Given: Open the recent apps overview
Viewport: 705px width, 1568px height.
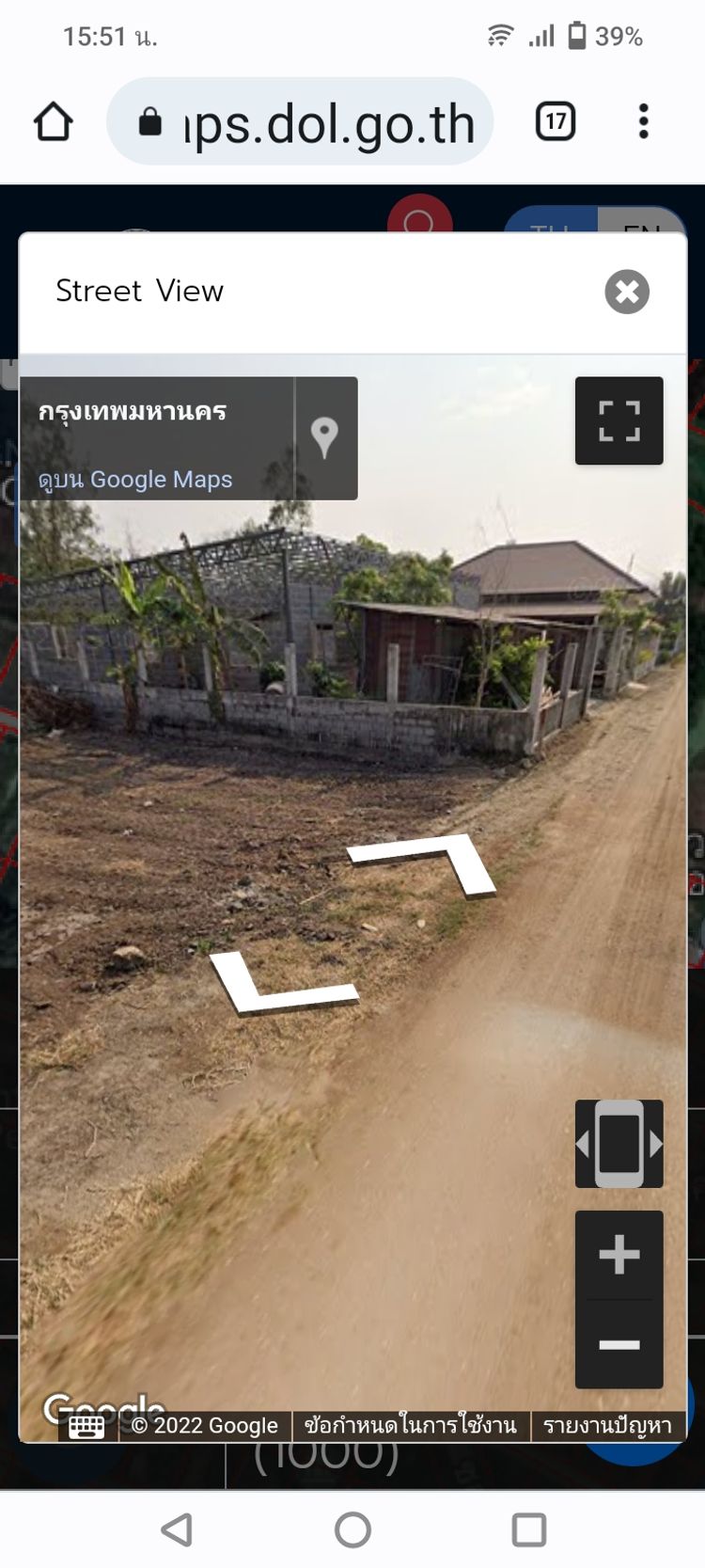Looking at the screenshot, I should [x=528, y=1530].
